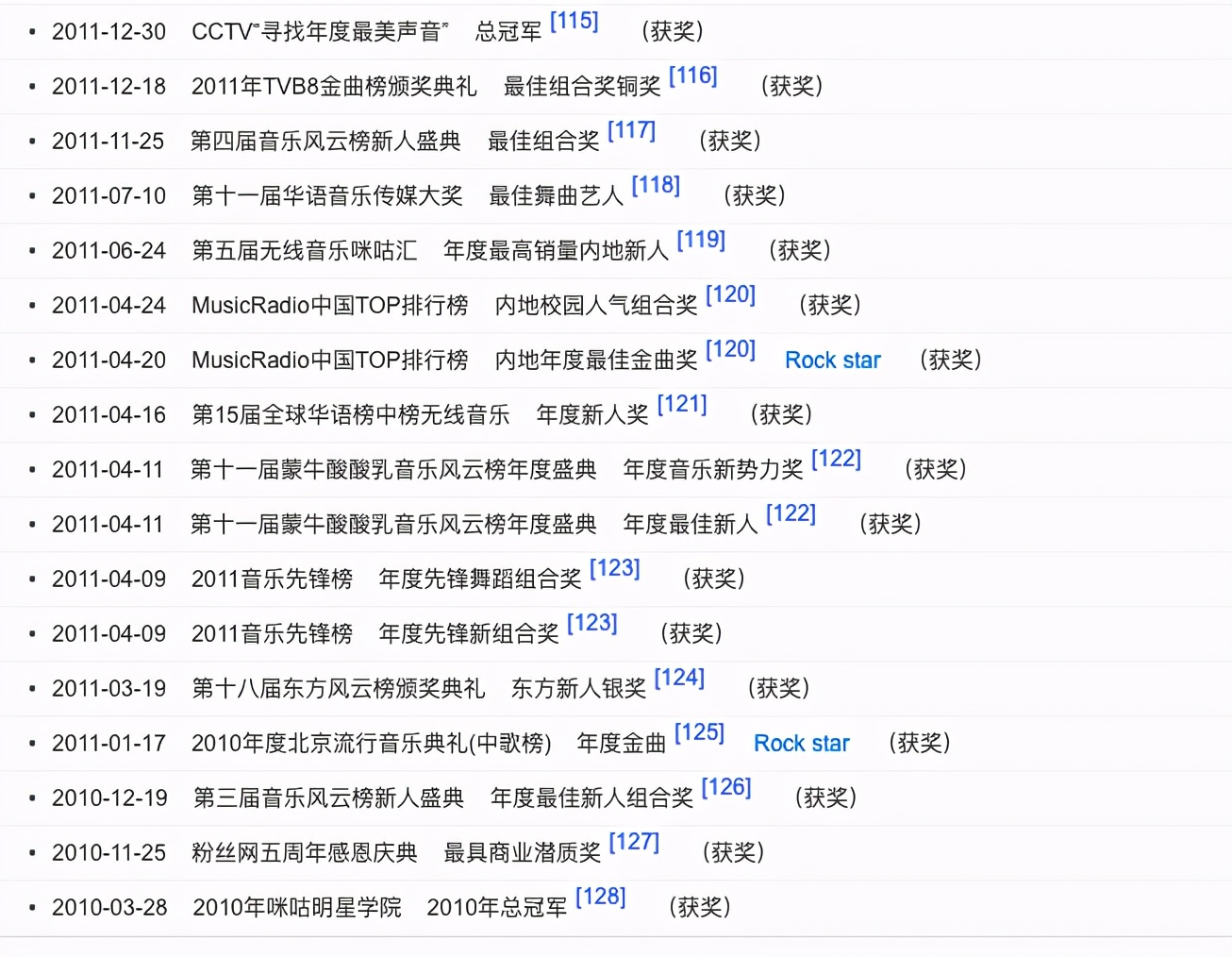Open reference 115 beside 总冠军
Screen dimensions: 1232x957
tap(574, 22)
